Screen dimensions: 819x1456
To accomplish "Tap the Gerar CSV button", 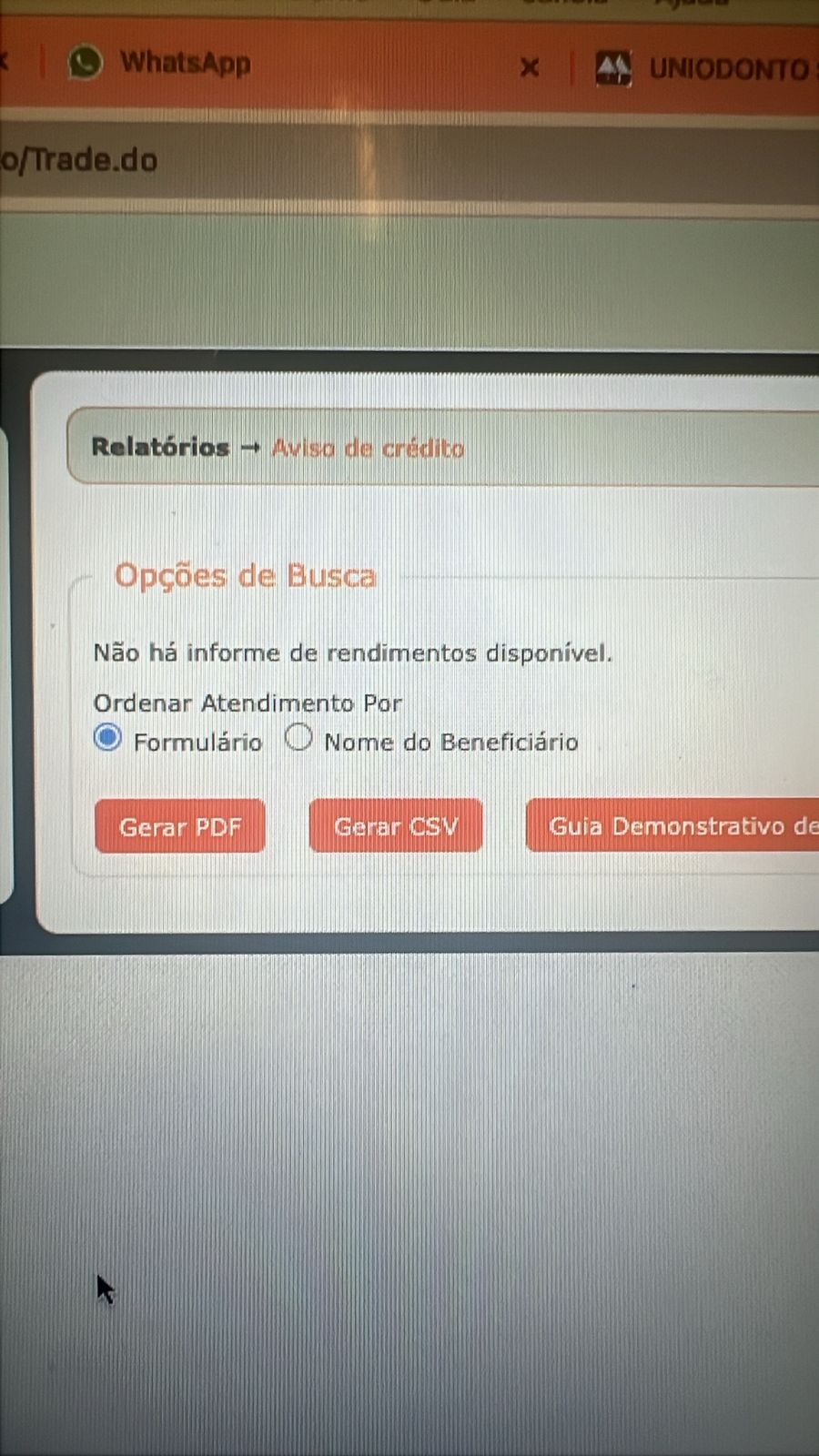I will tap(396, 826).
